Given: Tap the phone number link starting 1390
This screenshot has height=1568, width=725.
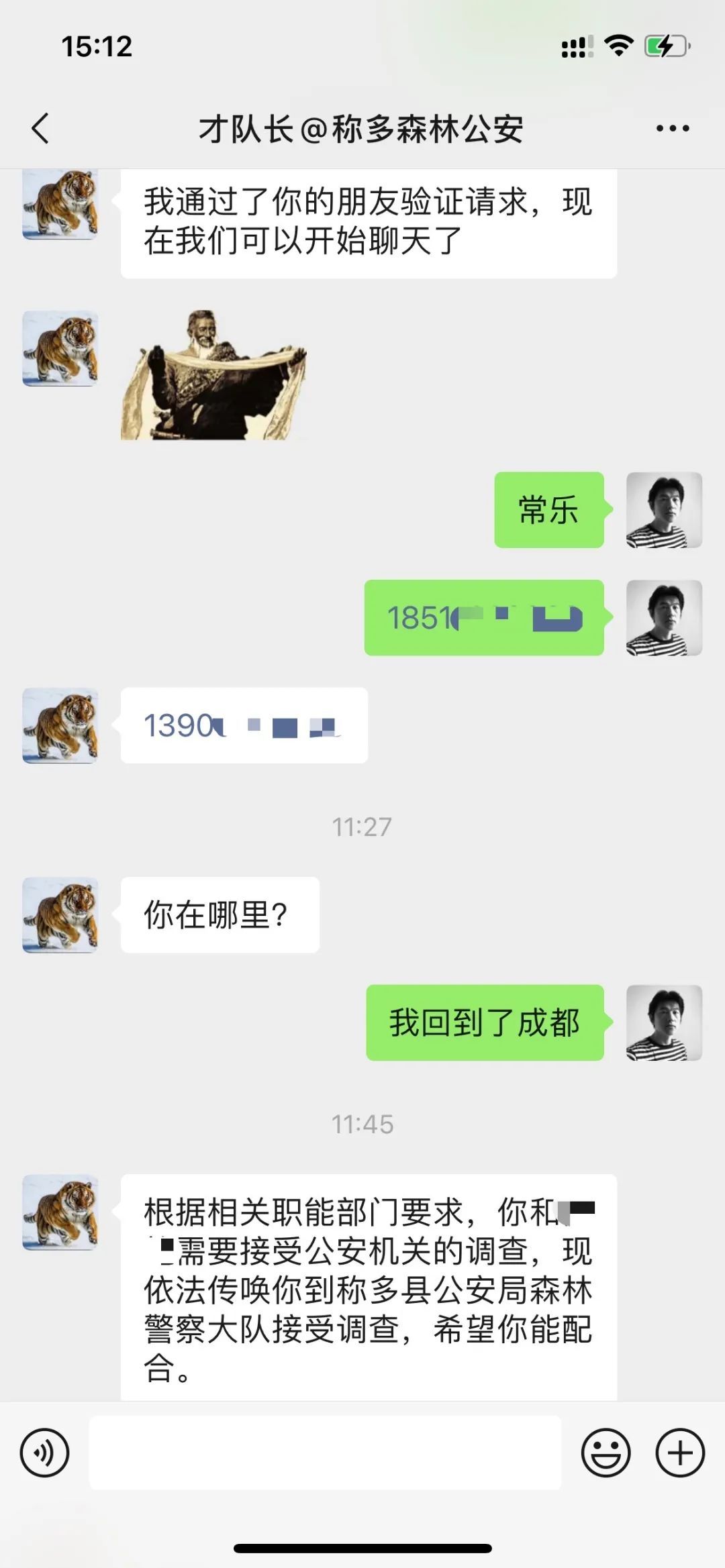Looking at the screenshot, I should click(x=243, y=726).
